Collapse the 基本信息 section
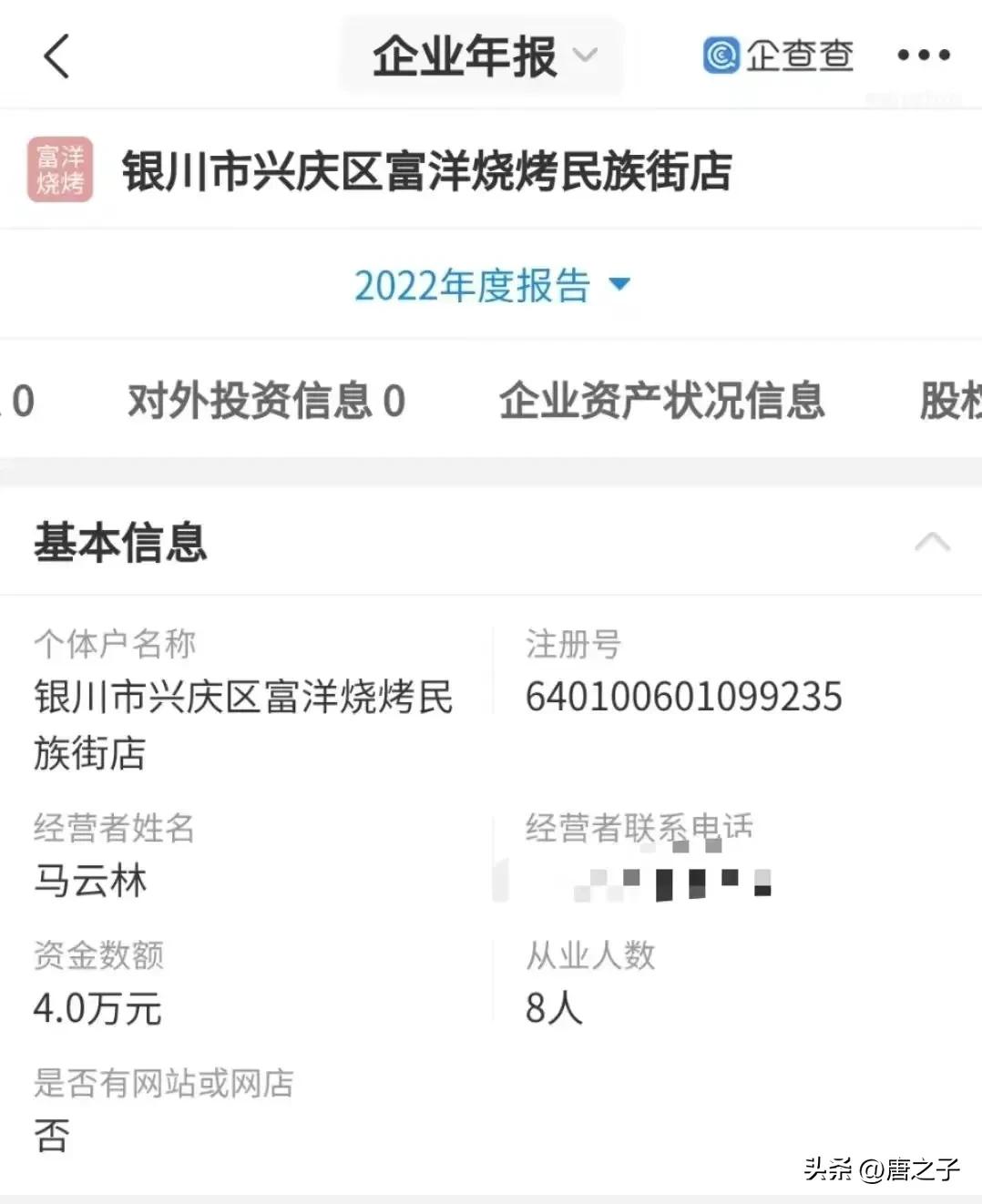 click(931, 543)
